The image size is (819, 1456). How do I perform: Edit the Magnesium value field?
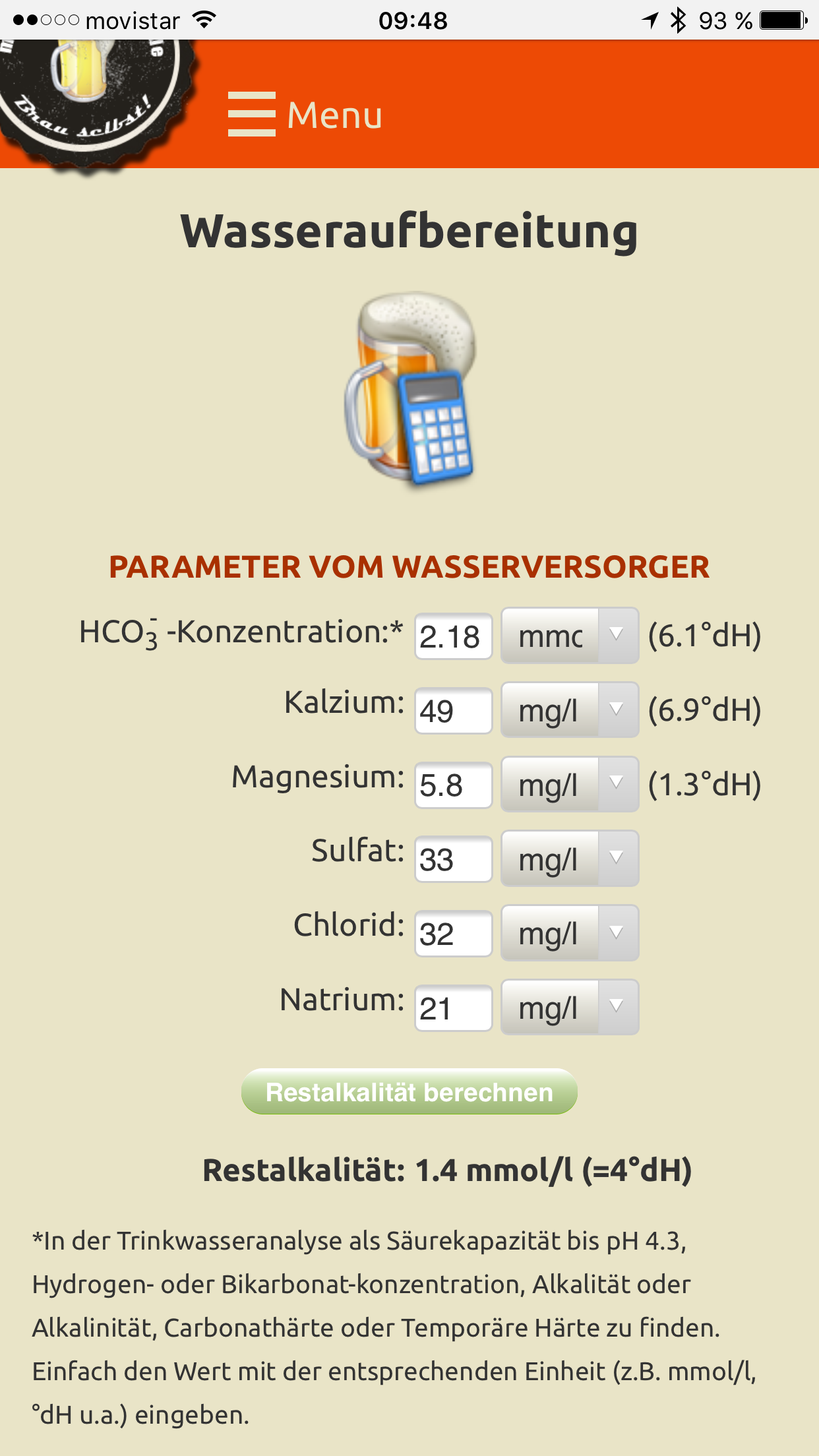(x=453, y=785)
